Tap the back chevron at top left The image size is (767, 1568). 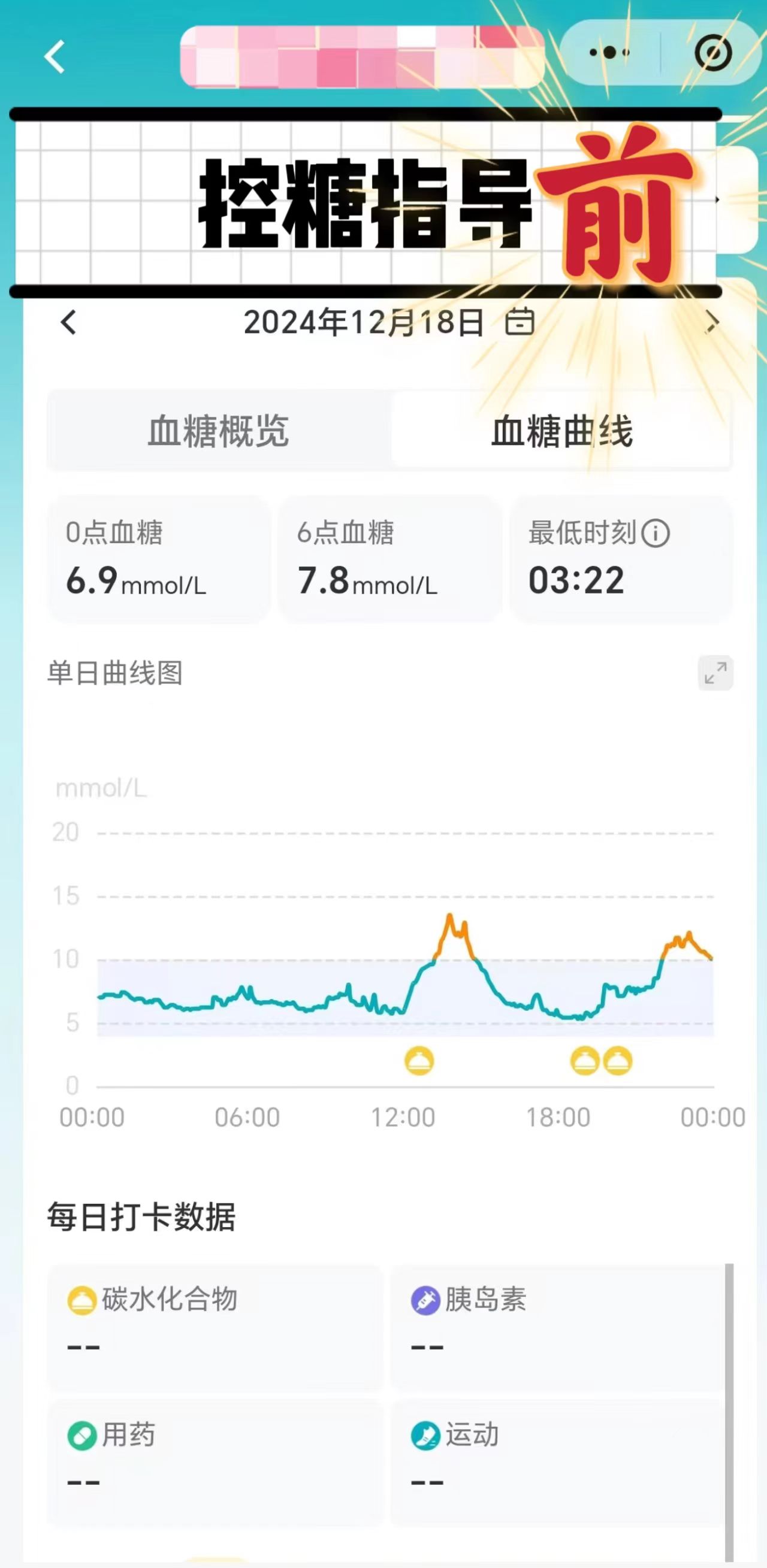(x=55, y=58)
